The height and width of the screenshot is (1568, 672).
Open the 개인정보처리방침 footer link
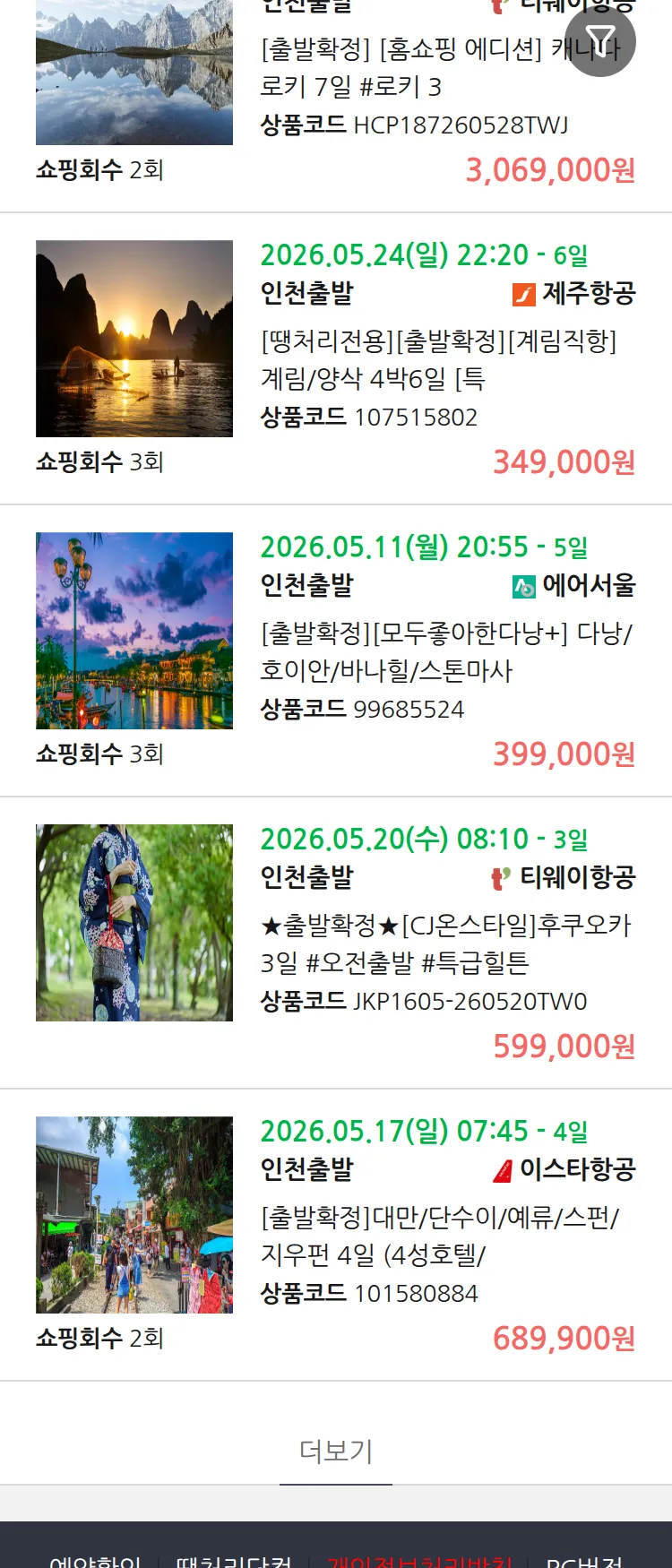coord(419,1559)
